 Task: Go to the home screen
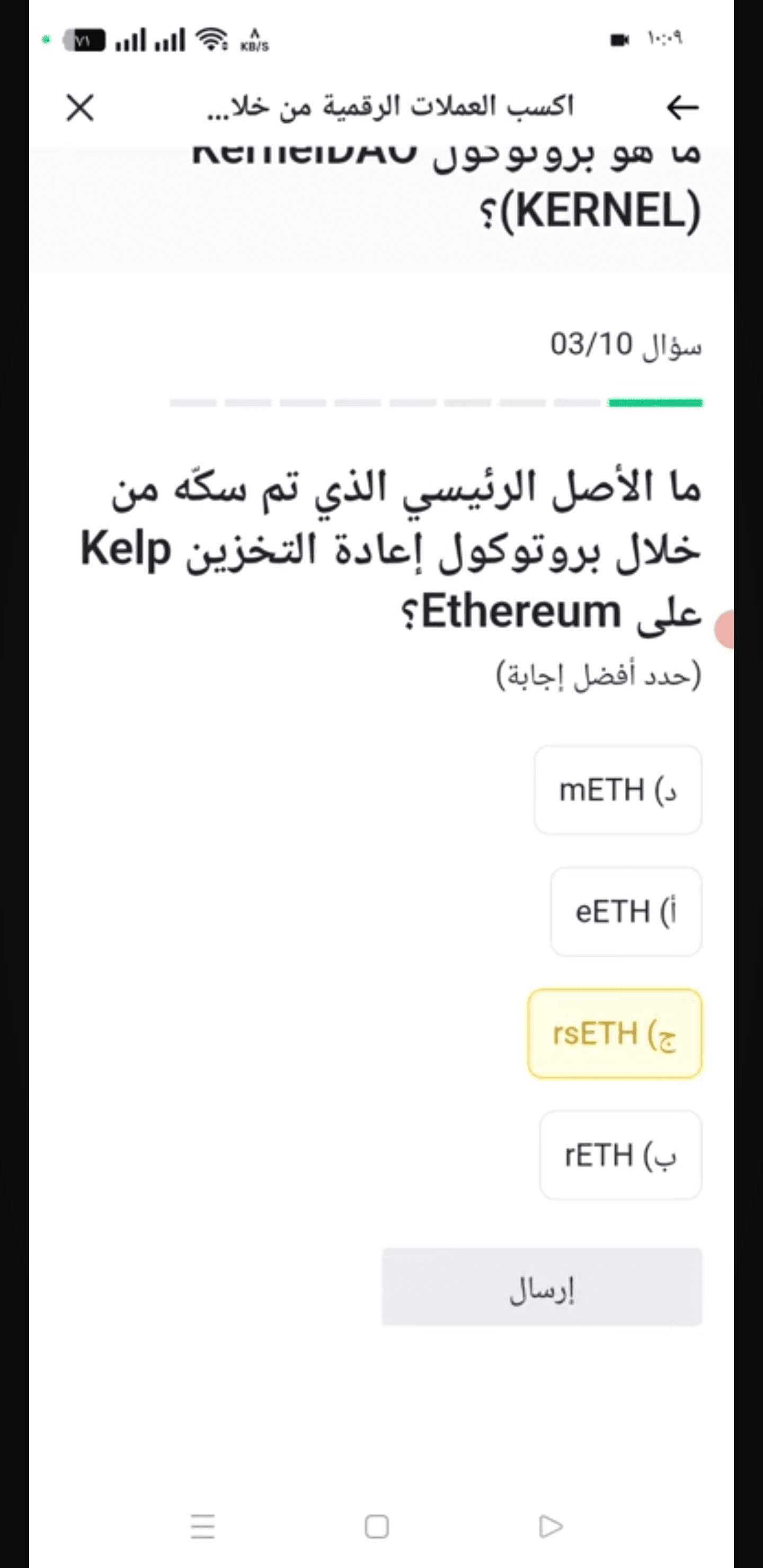(x=376, y=1526)
